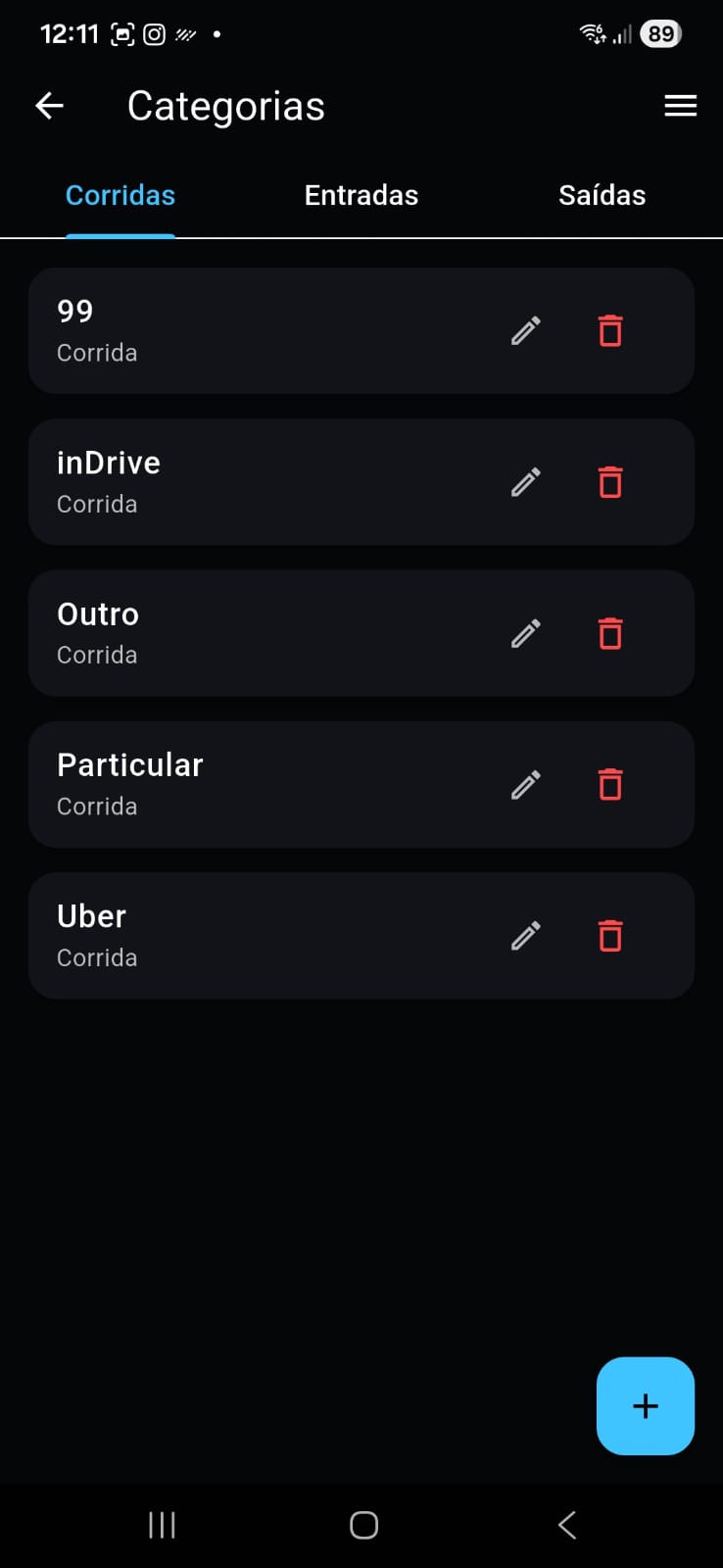The height and width of the screenshot is (1568, 723).
Task: Edit the Outro category
Action: click(525, 633)
